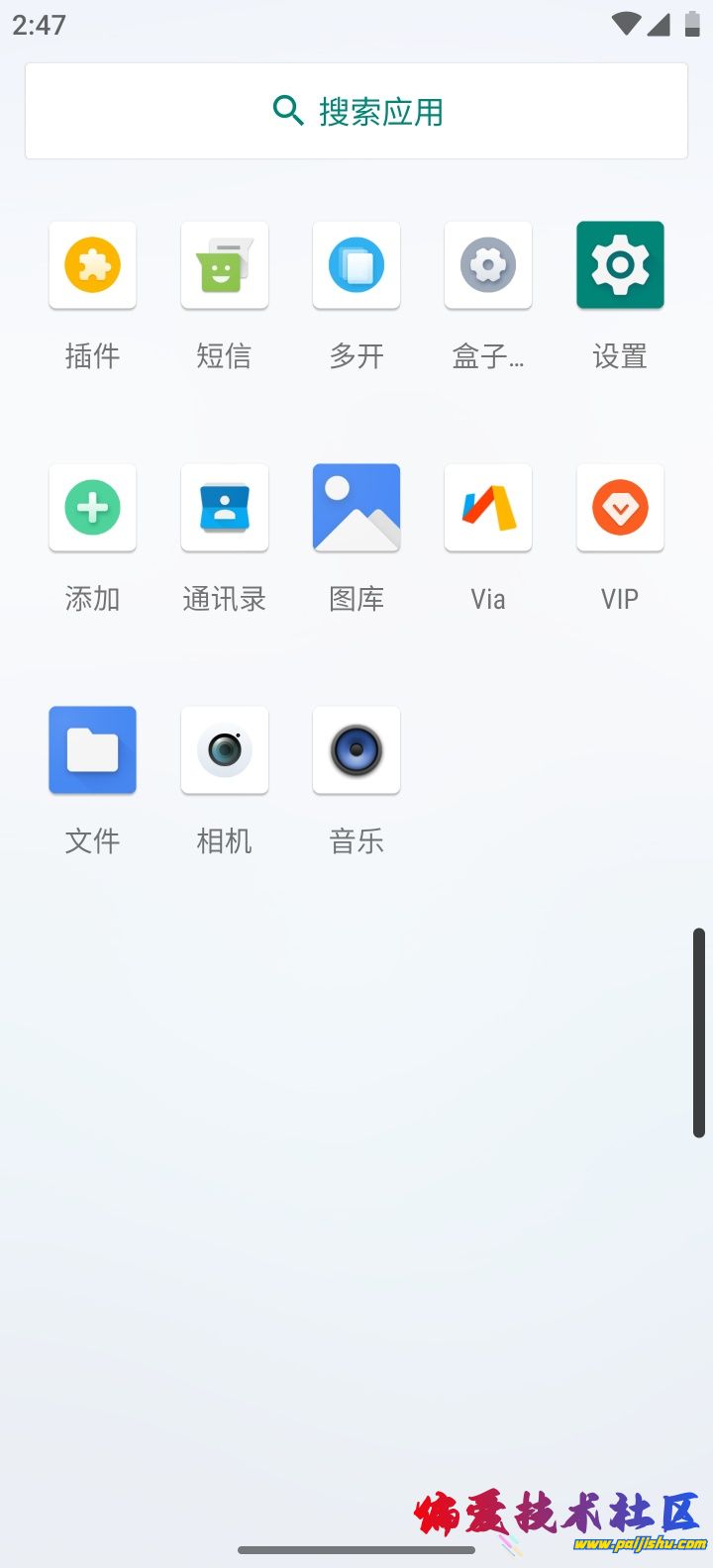Open the 相机 camera app
This screenshot has height=1568, width=713.
pos(225,750)
